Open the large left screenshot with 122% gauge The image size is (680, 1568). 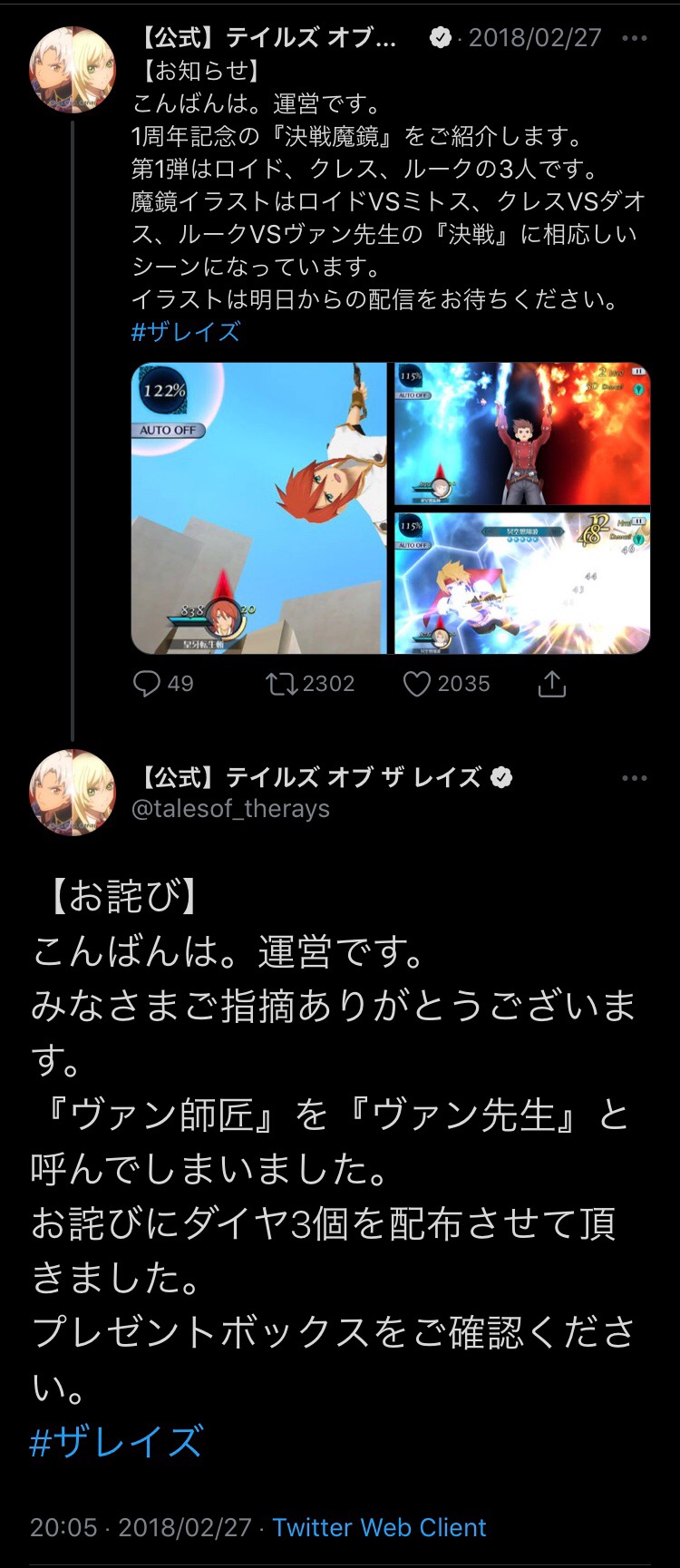259,508
